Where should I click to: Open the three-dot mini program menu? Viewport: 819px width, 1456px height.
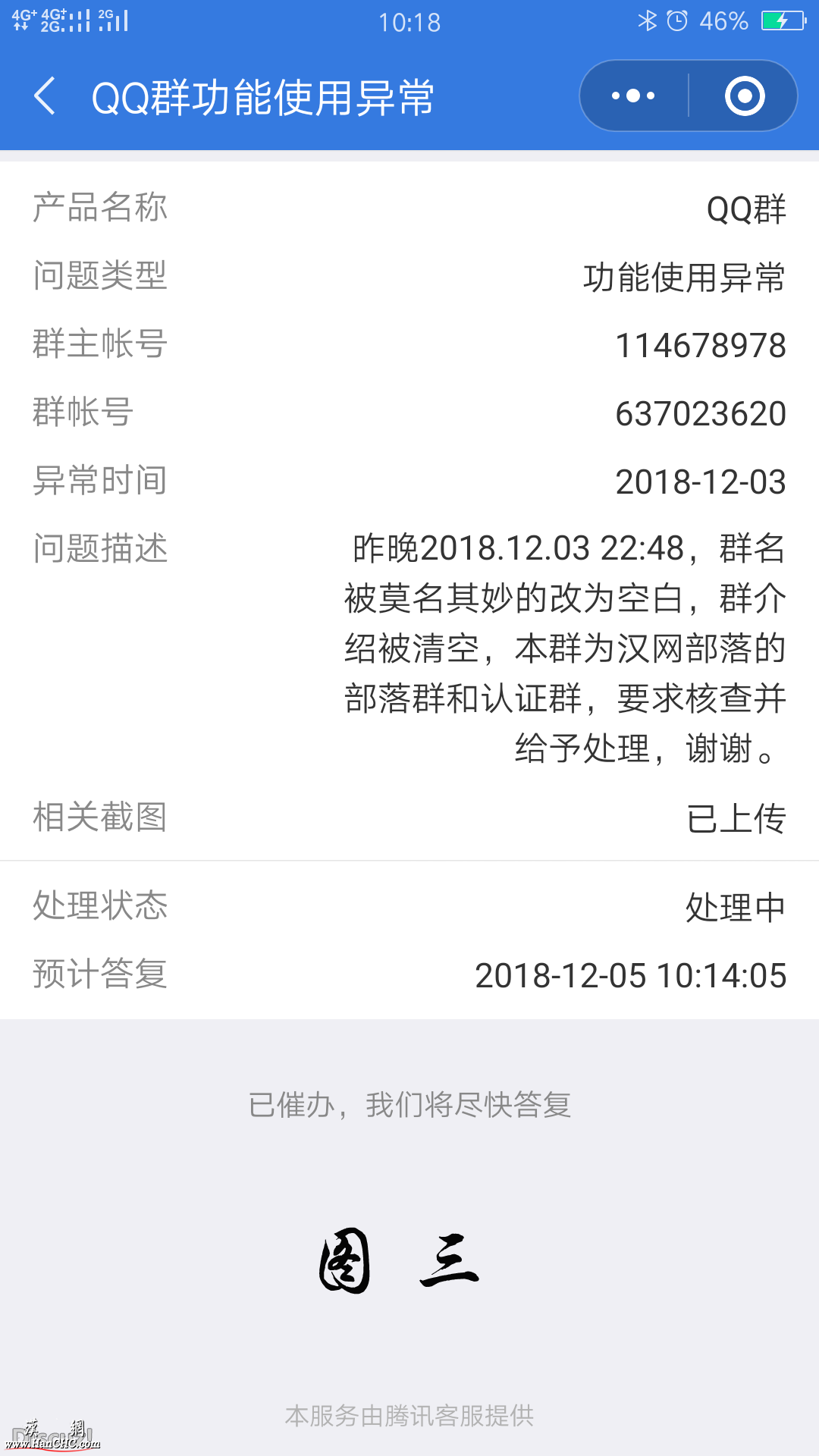[x=634, y=96]
